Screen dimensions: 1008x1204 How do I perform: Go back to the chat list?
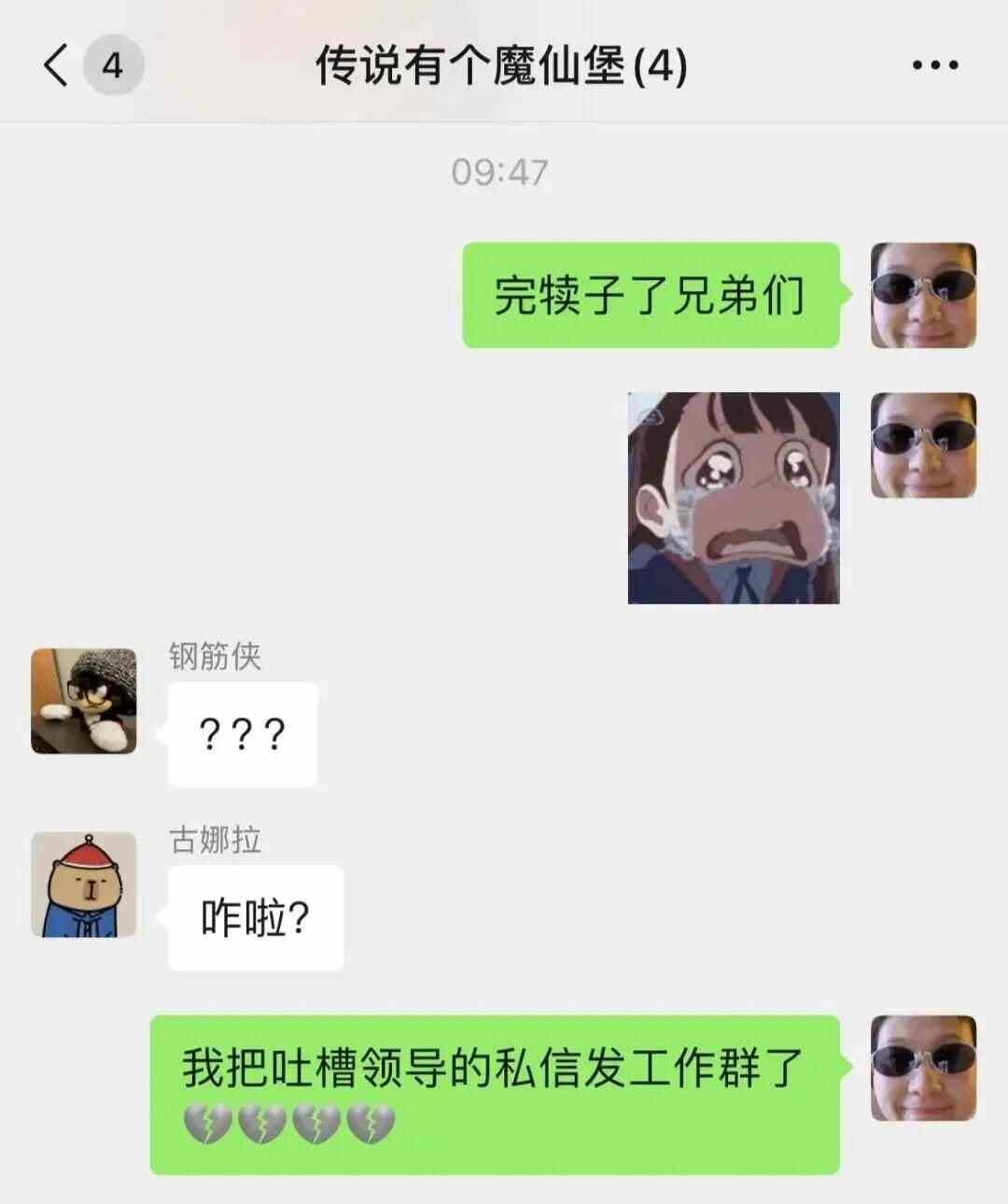point(58,66)
